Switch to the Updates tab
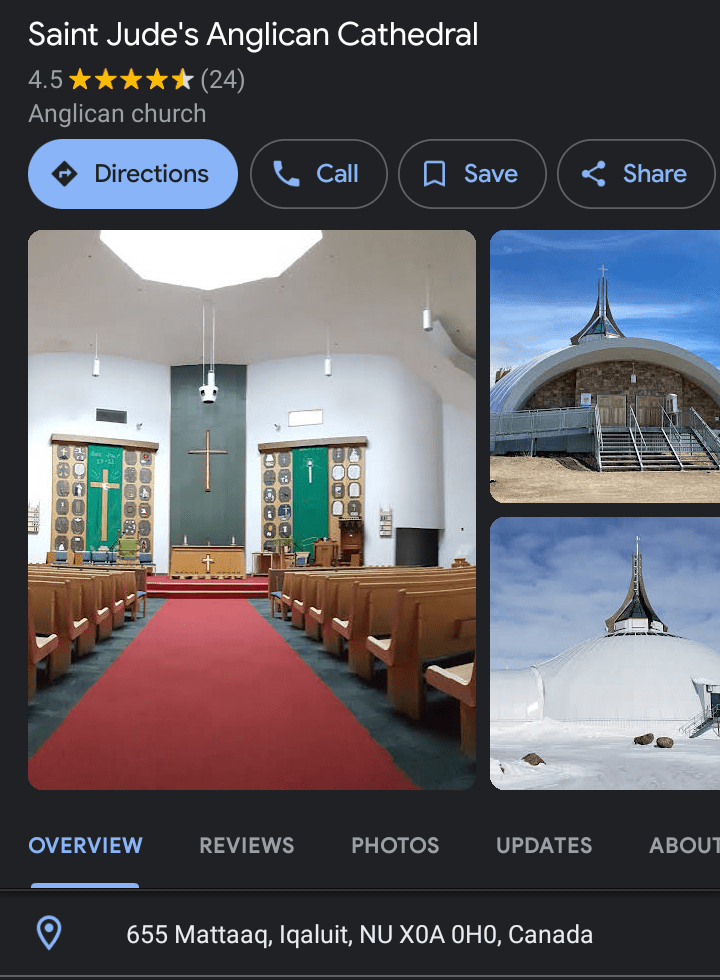 click(x=544, y=846)
